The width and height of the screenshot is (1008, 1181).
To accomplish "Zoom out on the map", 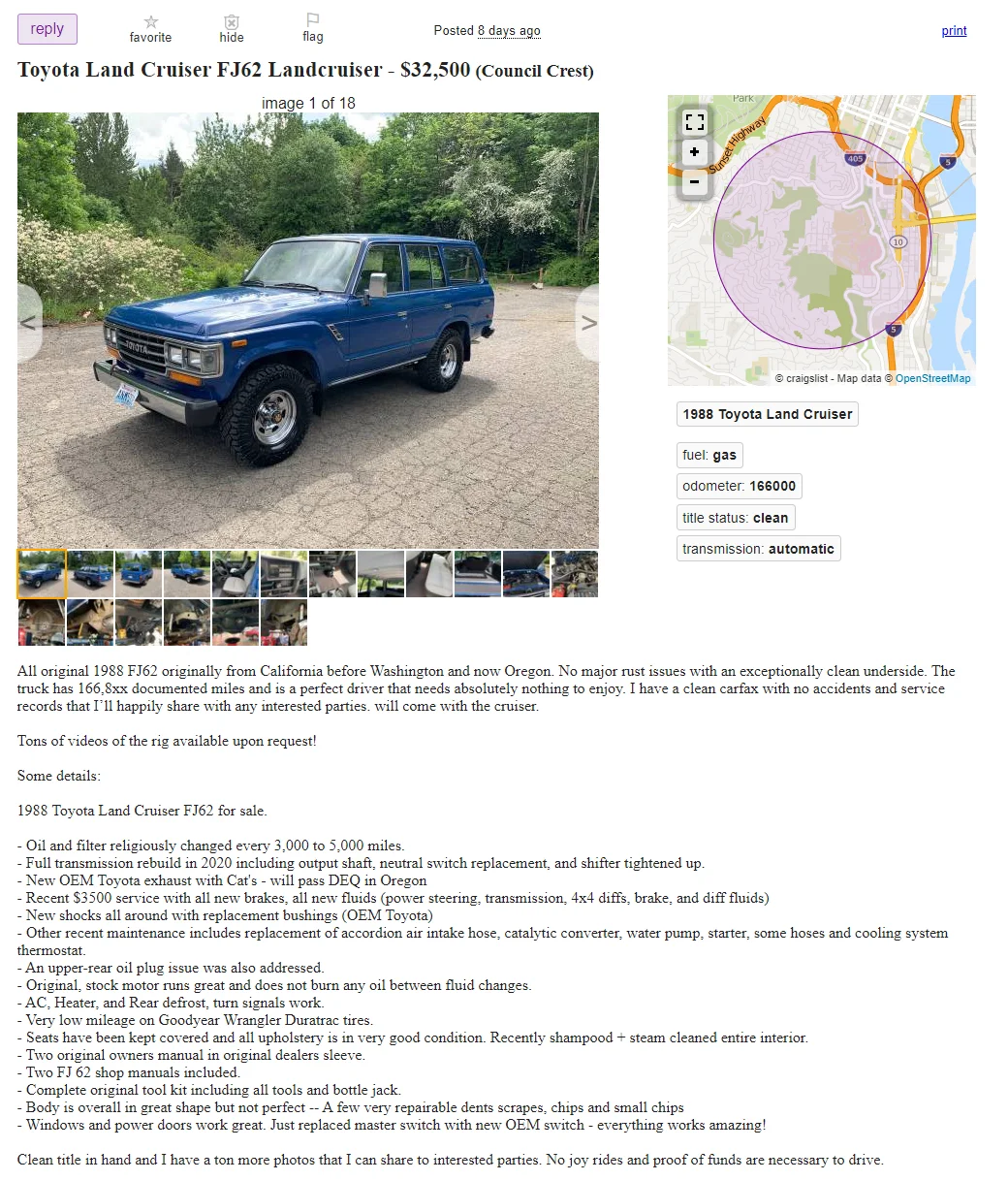I will point(694,181).
